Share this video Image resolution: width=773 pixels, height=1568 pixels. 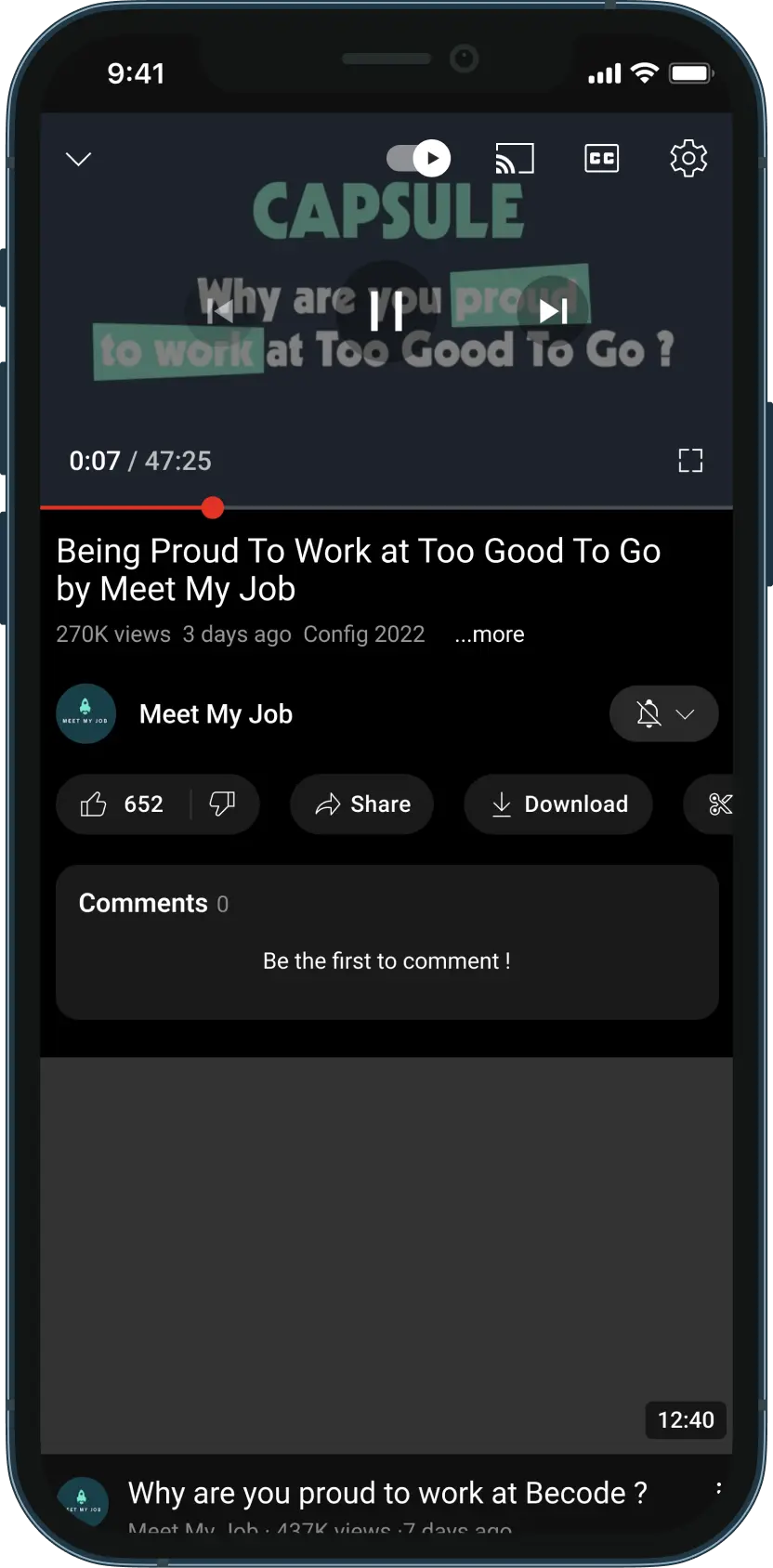click(361, 804)
